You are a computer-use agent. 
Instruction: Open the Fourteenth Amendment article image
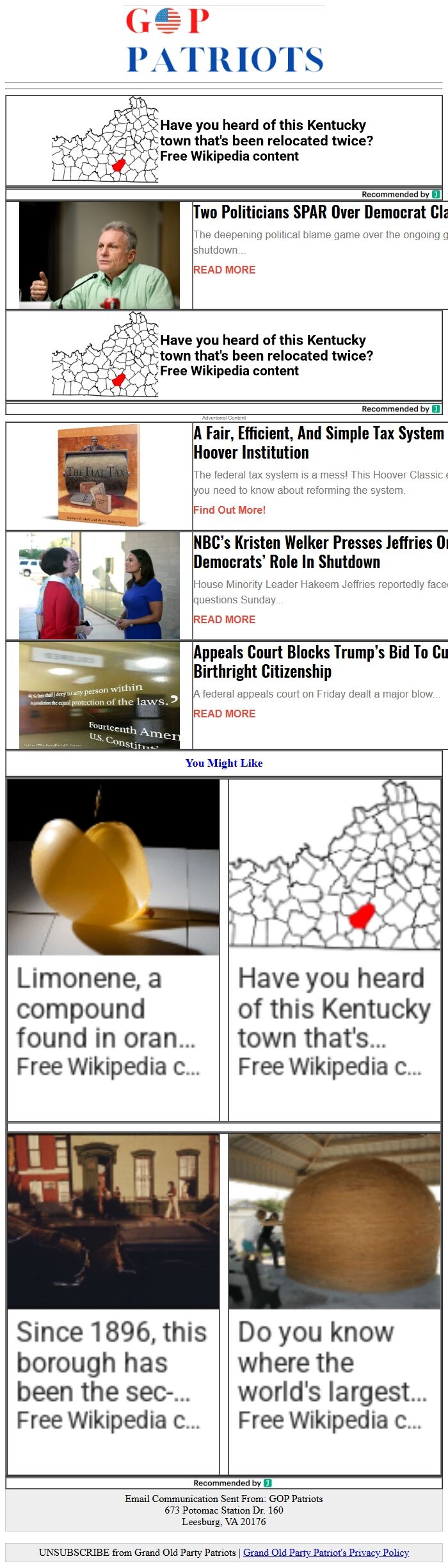(99, 695)
